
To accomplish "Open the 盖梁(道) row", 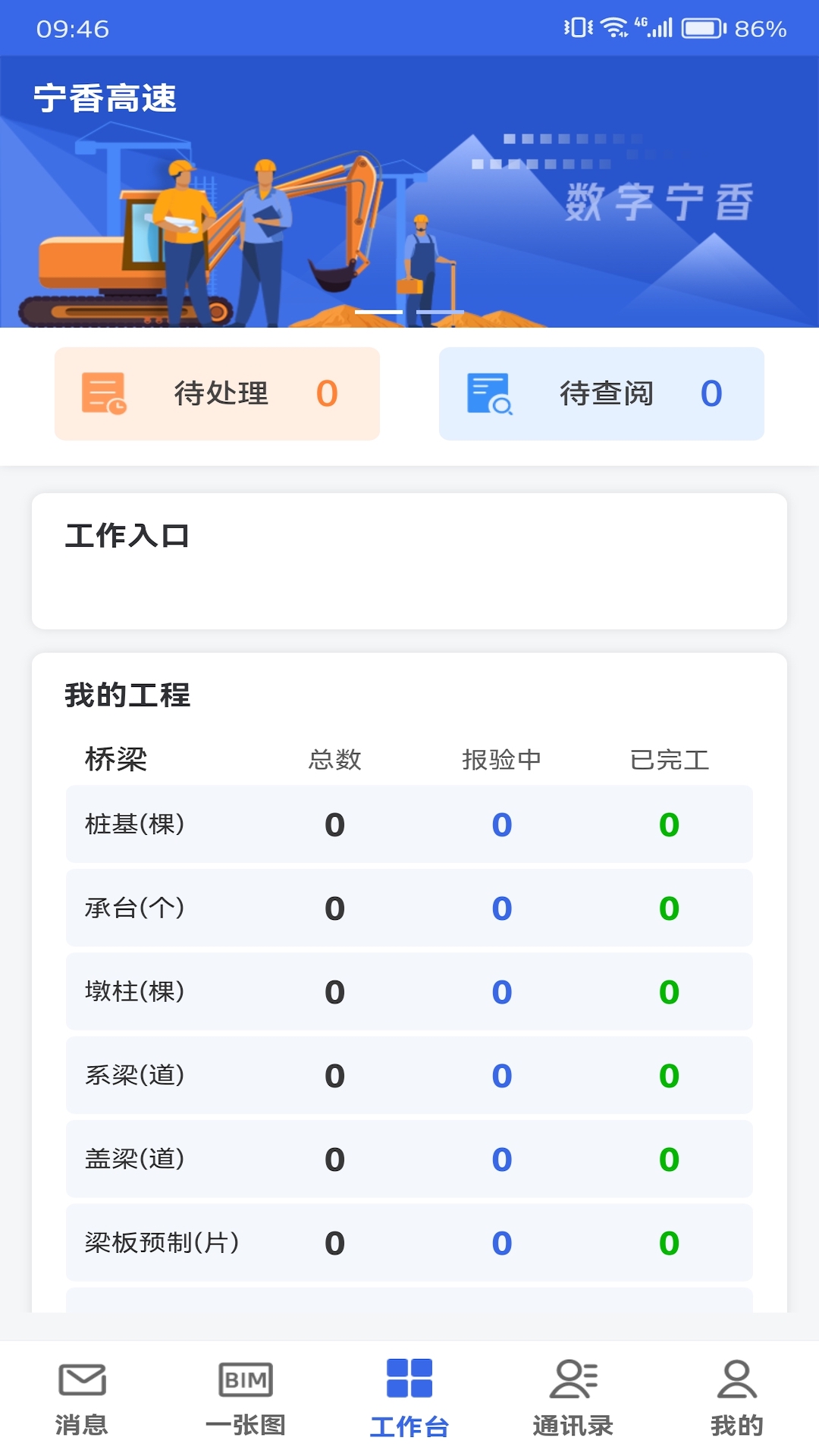I will click(409, 1159).
